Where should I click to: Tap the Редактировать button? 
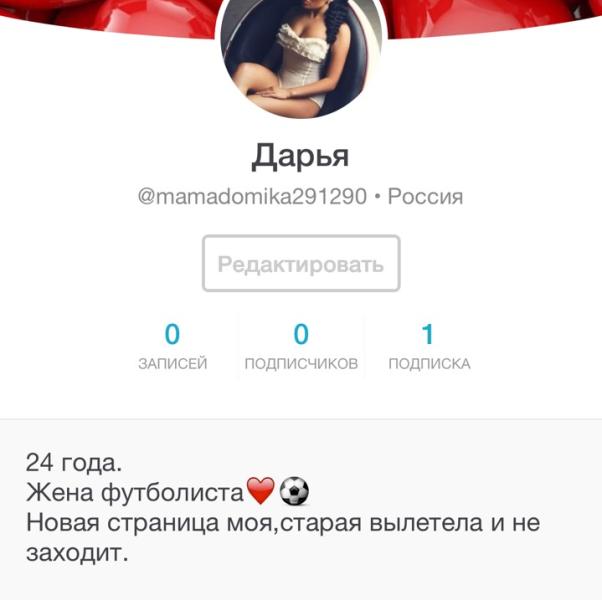301,264
